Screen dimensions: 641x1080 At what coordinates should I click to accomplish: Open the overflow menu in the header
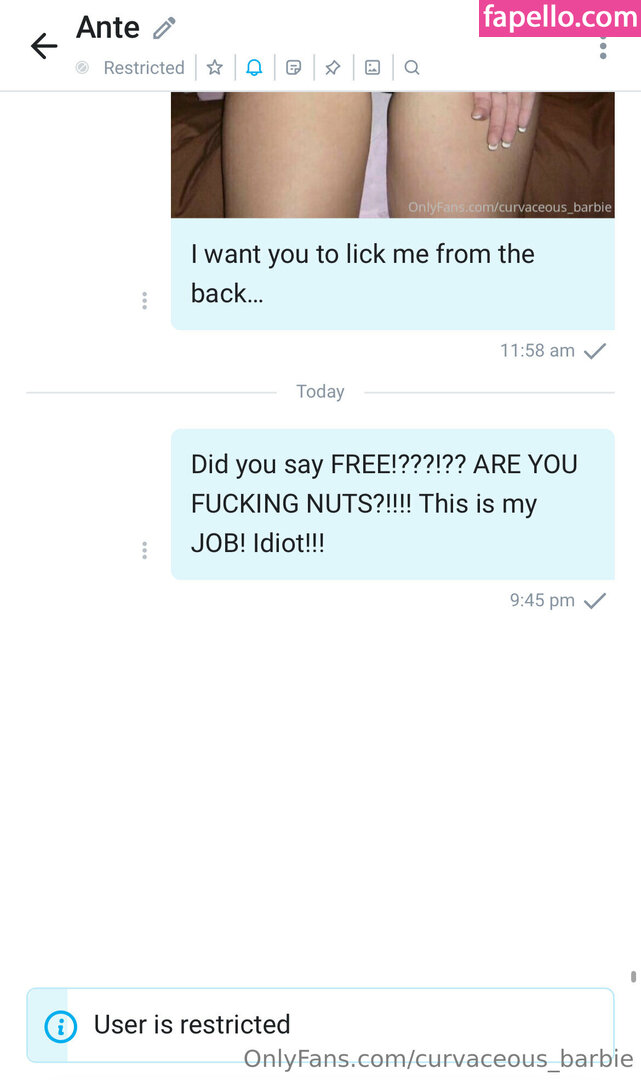[x=603, y=47]
